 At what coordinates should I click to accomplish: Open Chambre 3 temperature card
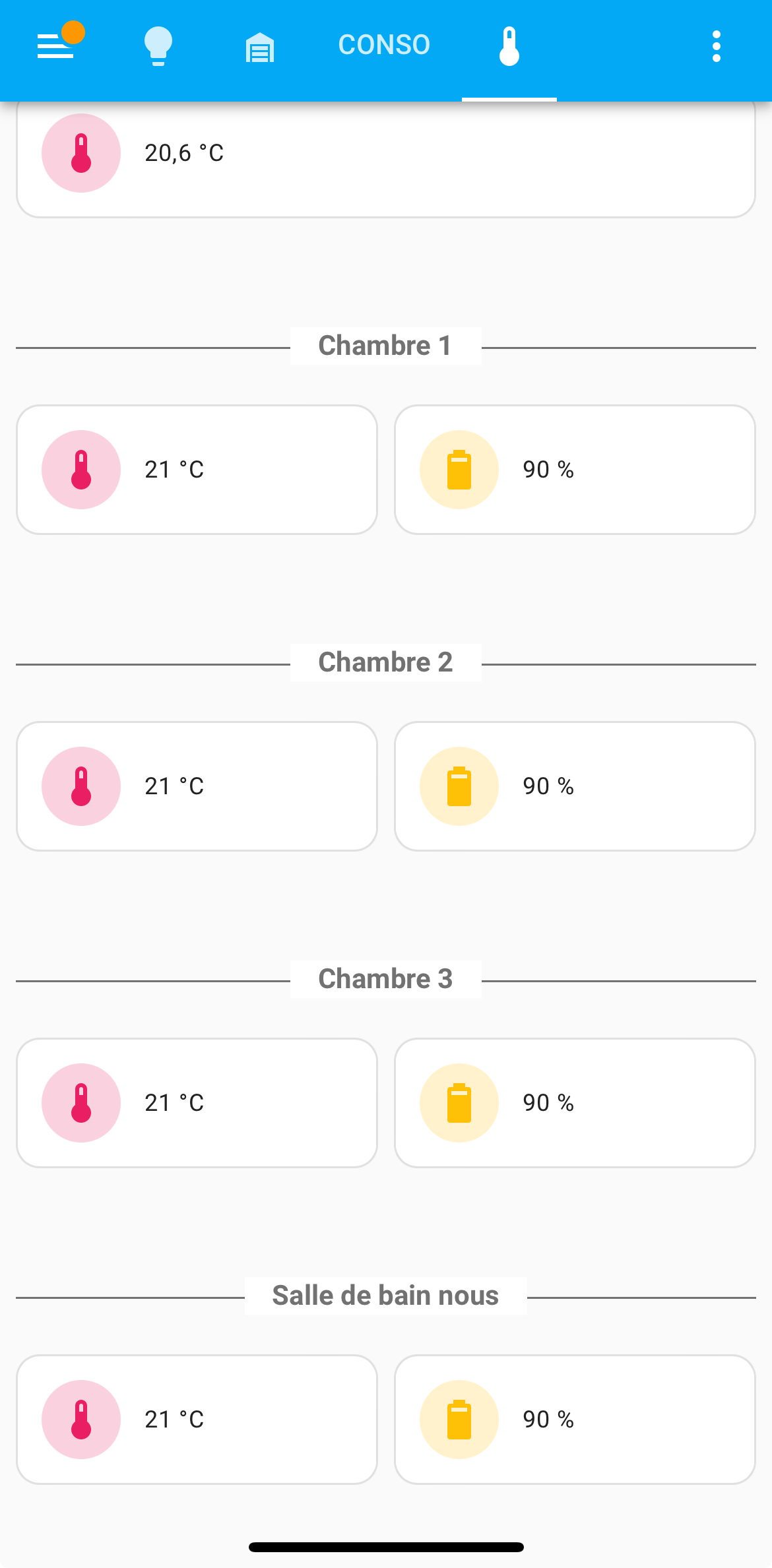197,1103
